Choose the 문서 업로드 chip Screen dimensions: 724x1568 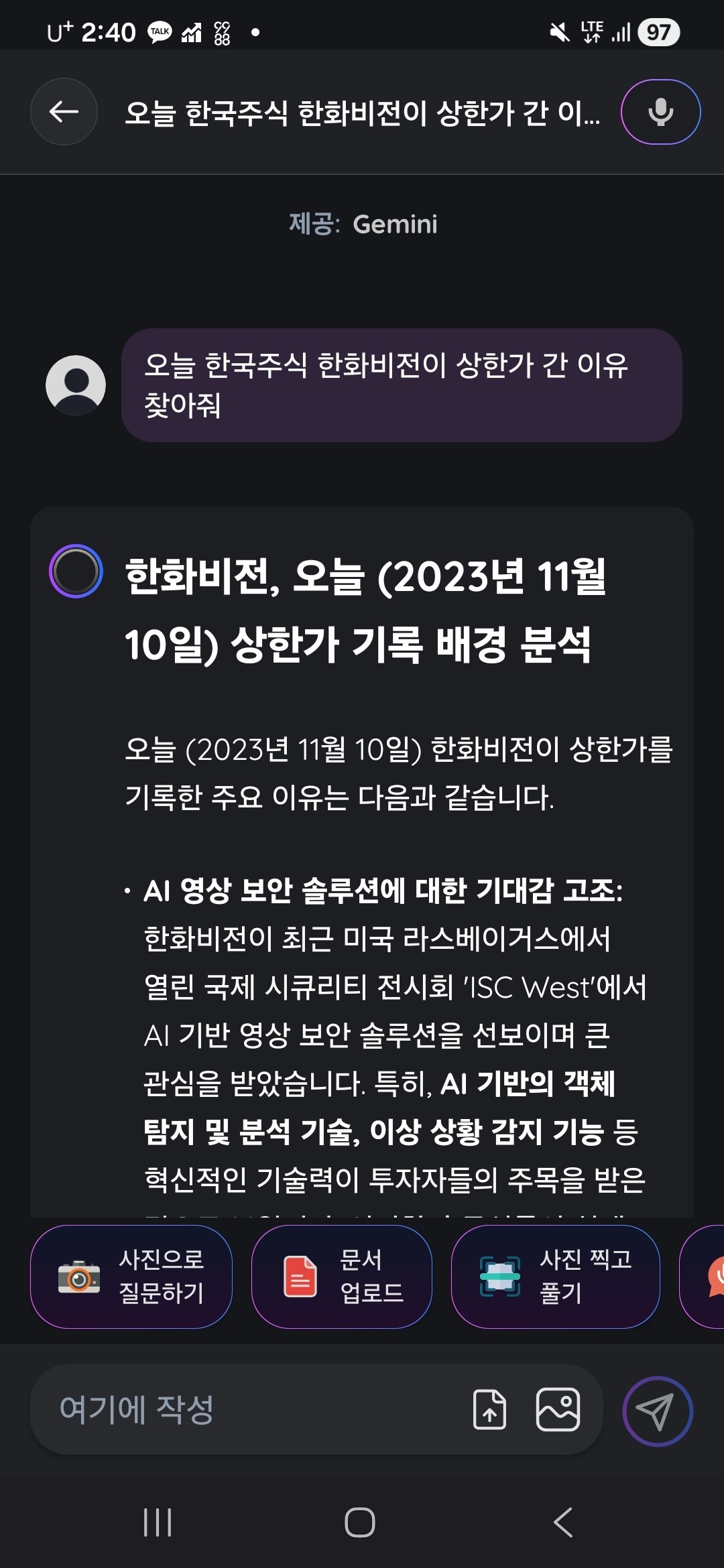(342, 1277)
